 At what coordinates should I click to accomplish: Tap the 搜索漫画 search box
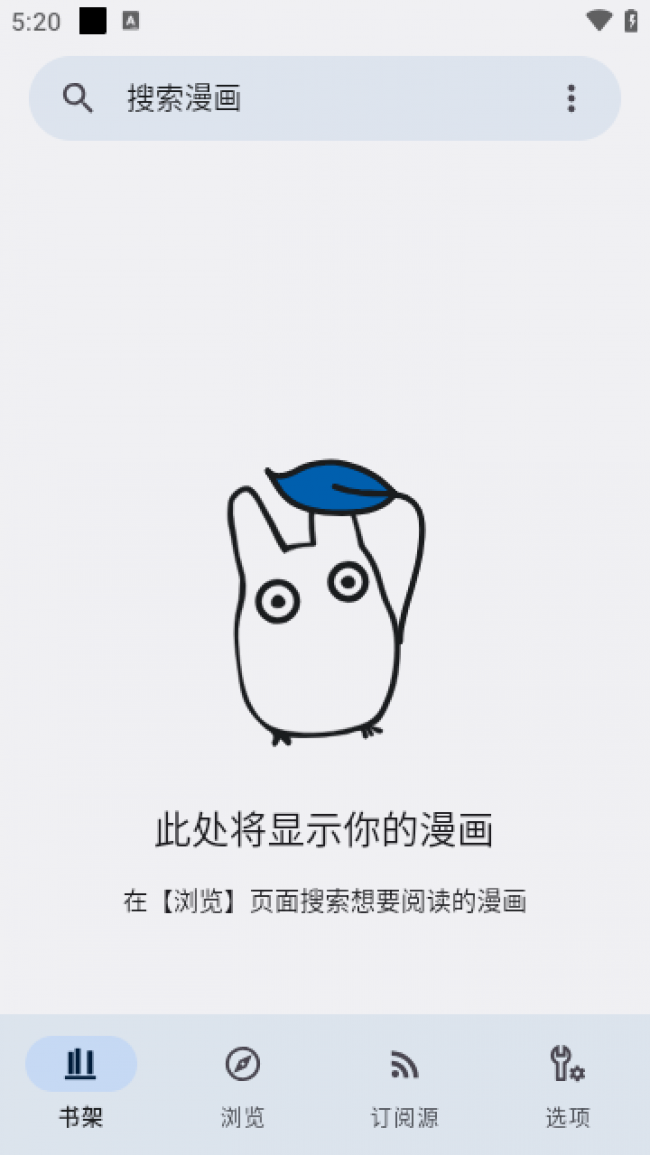coord(324,98)
